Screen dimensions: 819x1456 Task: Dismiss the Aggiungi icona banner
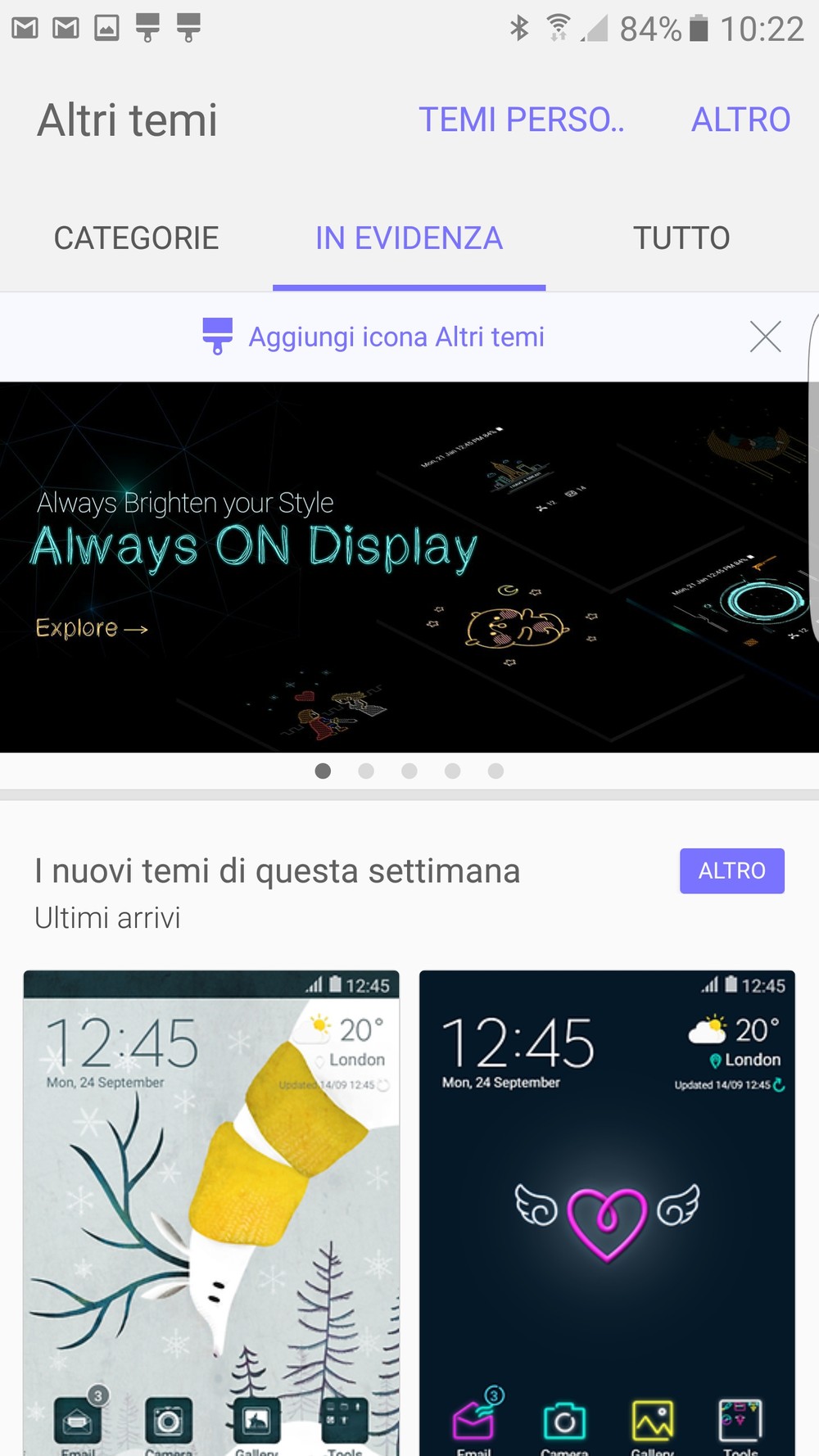pos(765,337)
